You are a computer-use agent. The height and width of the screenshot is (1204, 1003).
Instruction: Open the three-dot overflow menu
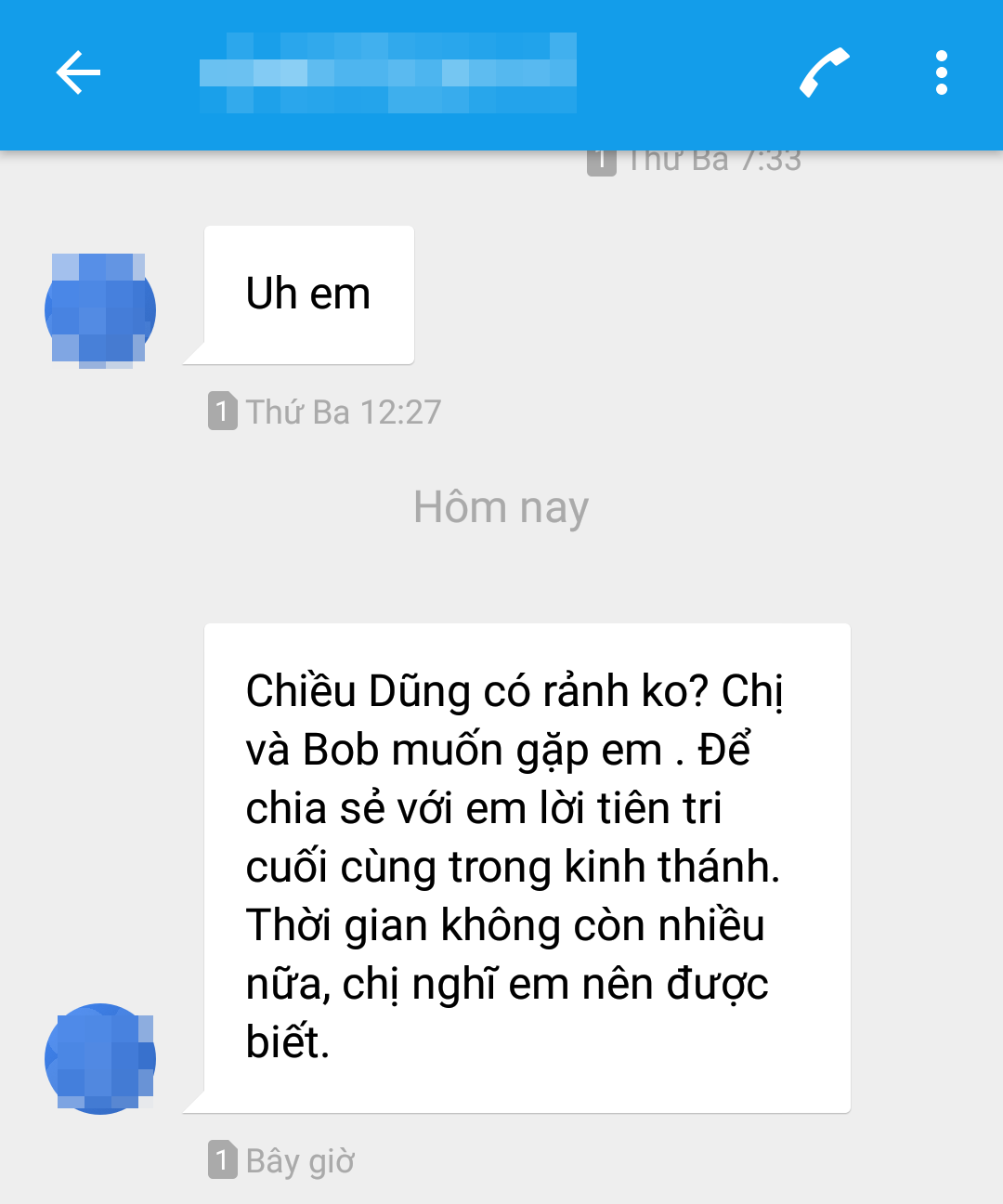coord(941,72)
